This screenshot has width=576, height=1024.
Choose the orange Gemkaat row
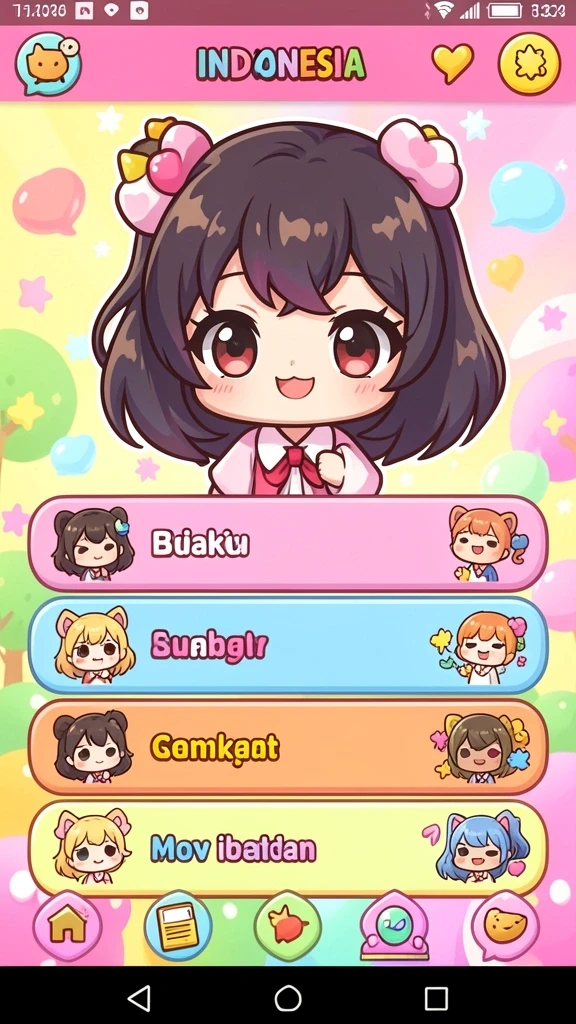[288, 746]
